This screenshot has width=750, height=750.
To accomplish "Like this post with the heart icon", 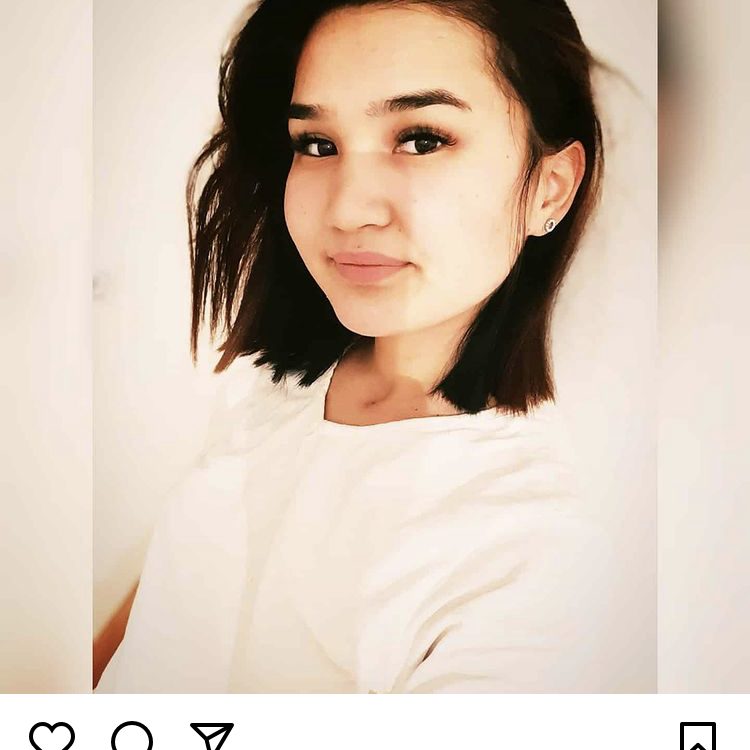I will pos(52,737).
